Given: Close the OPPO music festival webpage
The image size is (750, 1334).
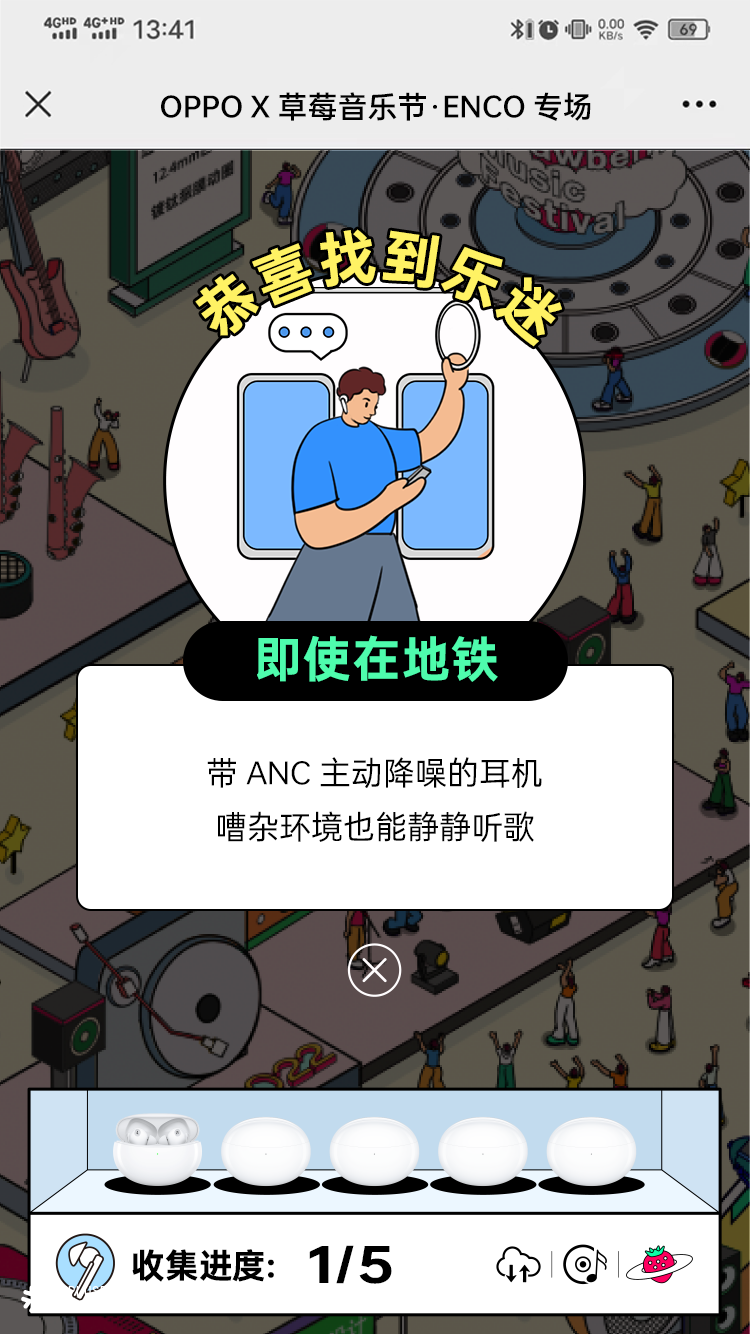Looking at the screenshot, I should coord(38,105).
